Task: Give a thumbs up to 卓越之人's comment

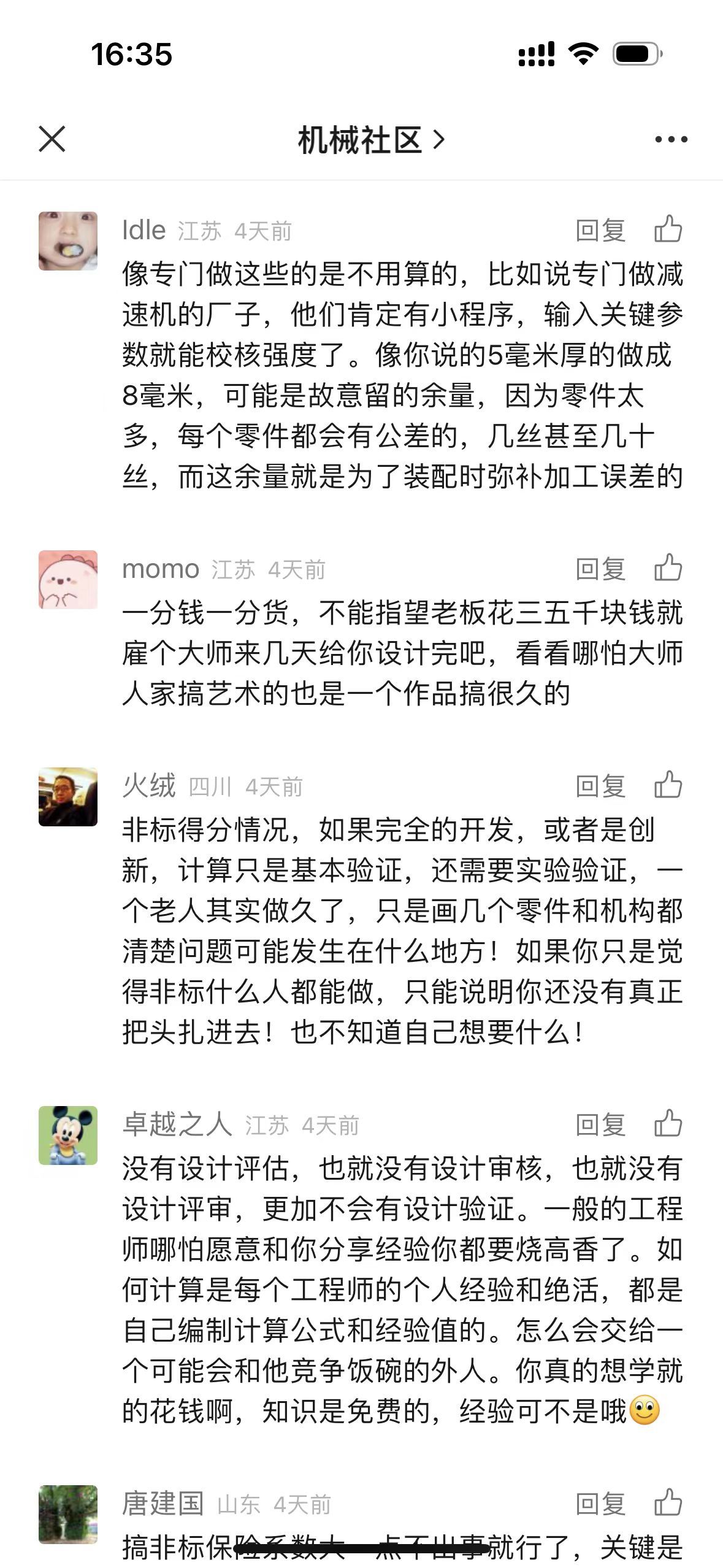Action: click(x=668, y=1124)
